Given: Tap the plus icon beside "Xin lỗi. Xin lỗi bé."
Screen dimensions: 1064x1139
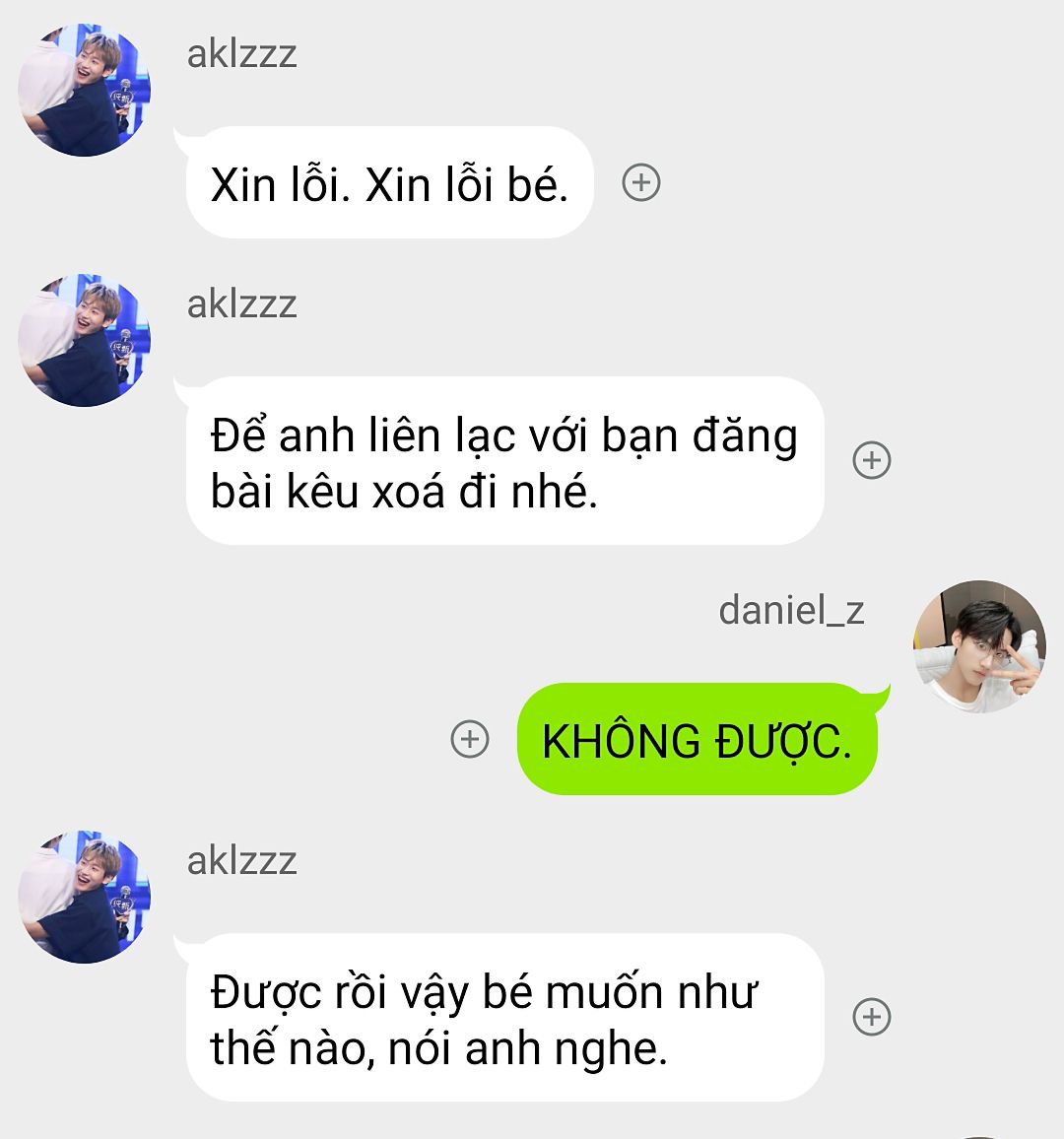Looking at the screenshot, I should pyautogui.click(x=641, y=182).
